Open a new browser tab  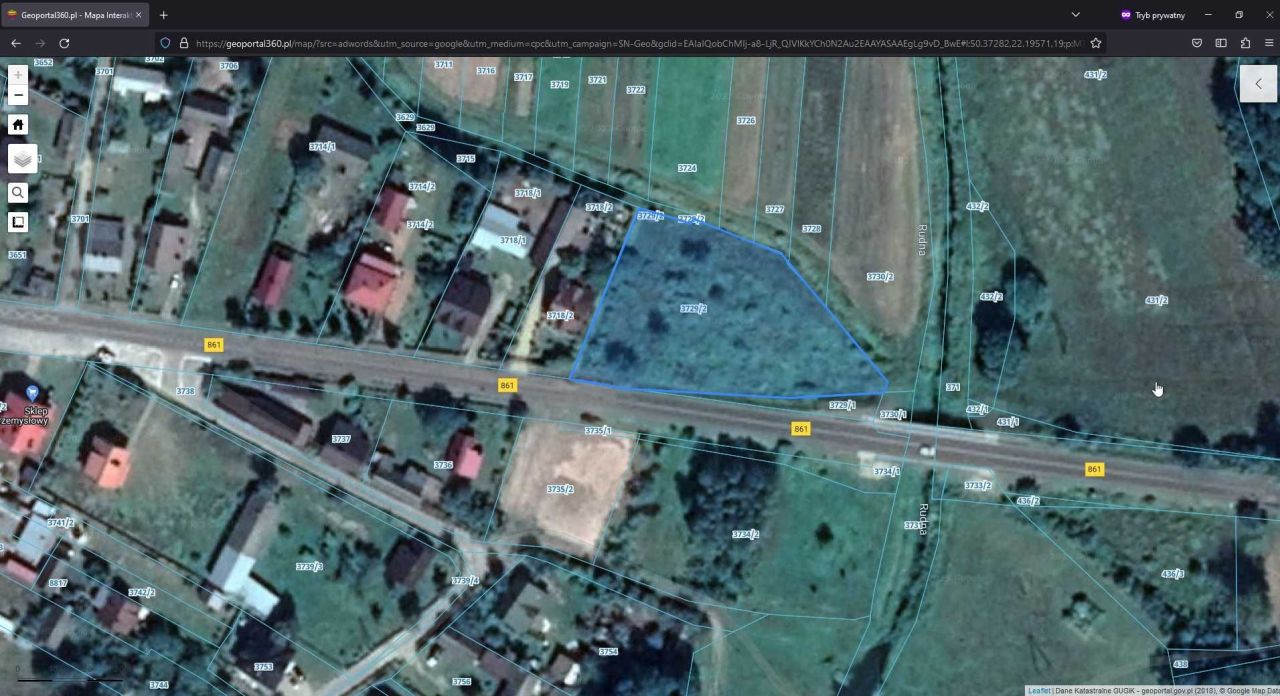coord(163,15)
